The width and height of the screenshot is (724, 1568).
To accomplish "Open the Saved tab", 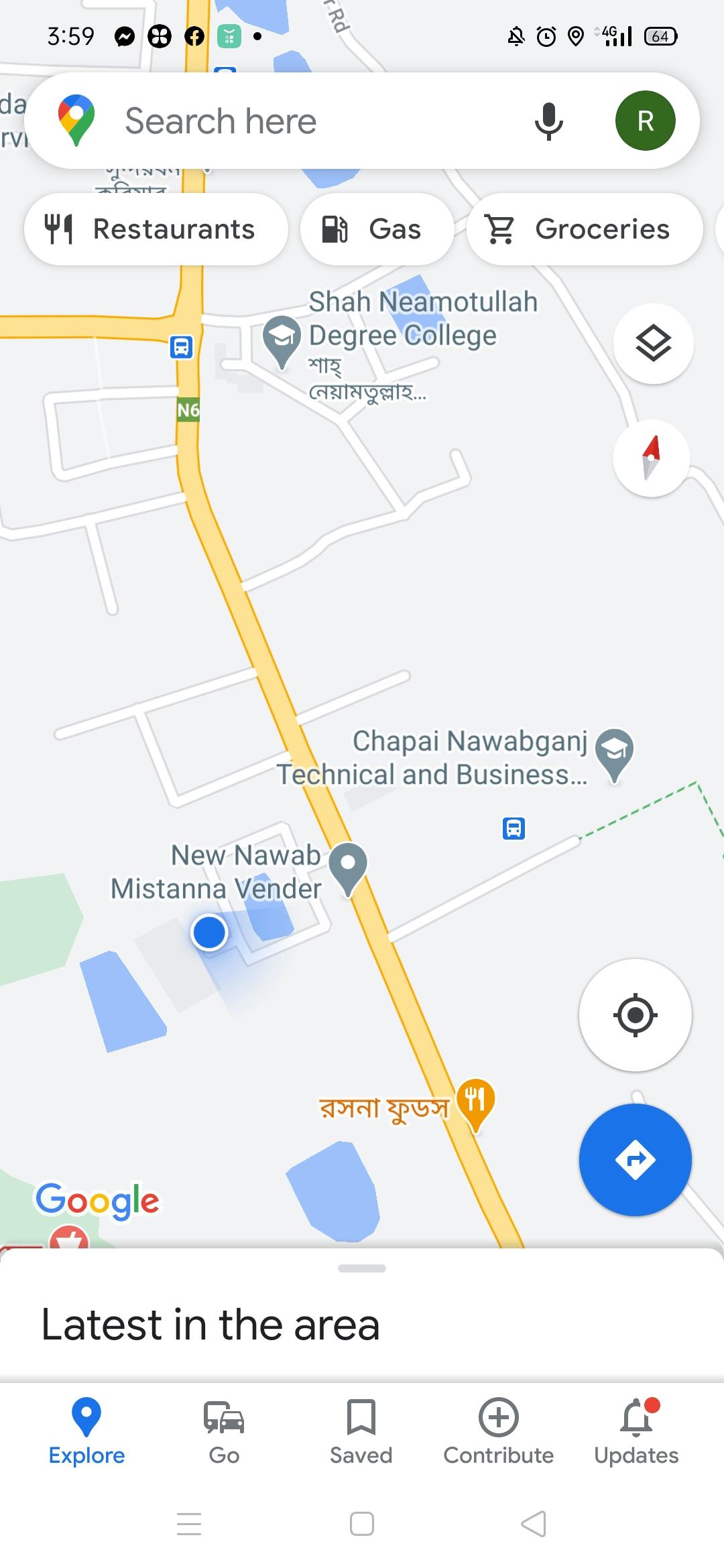I will tap(361, 1431).
